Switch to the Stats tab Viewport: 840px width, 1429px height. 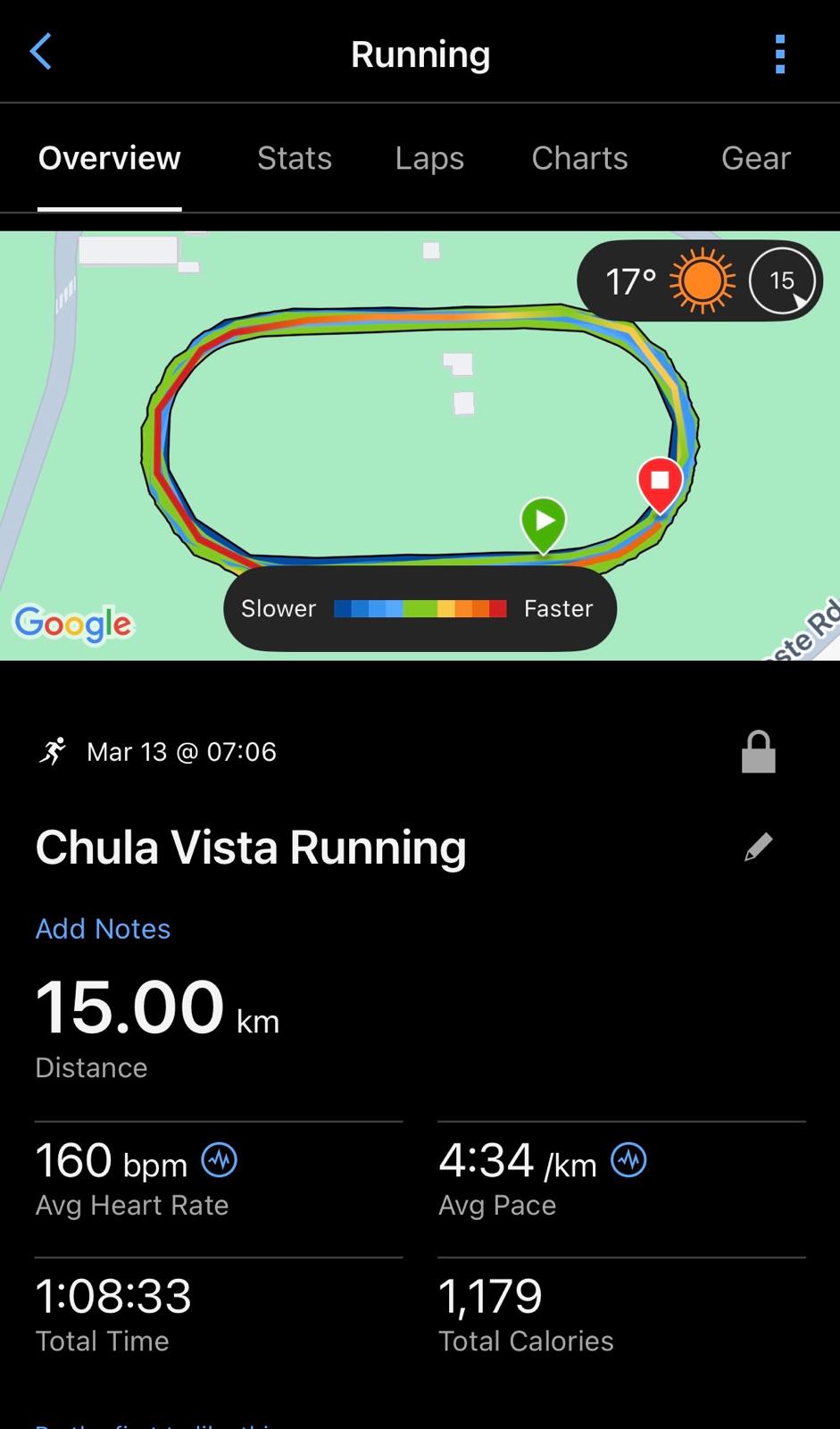pyautogui.click(x=294, y=158)
